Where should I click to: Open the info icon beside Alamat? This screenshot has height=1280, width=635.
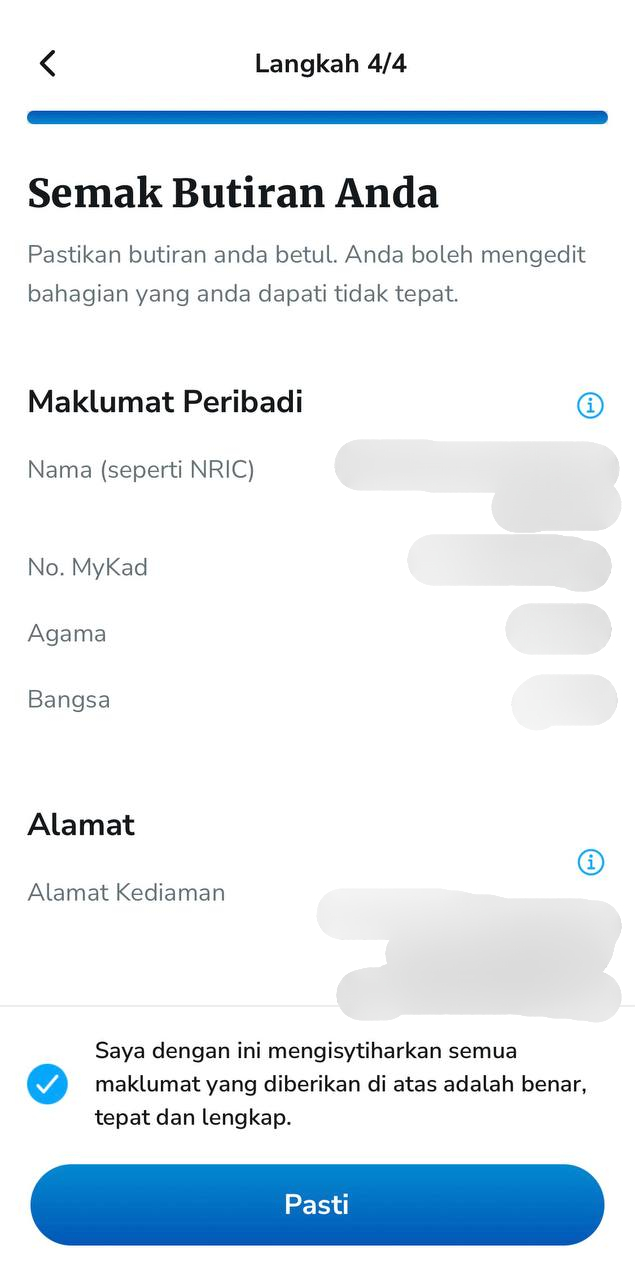point(590,862)
